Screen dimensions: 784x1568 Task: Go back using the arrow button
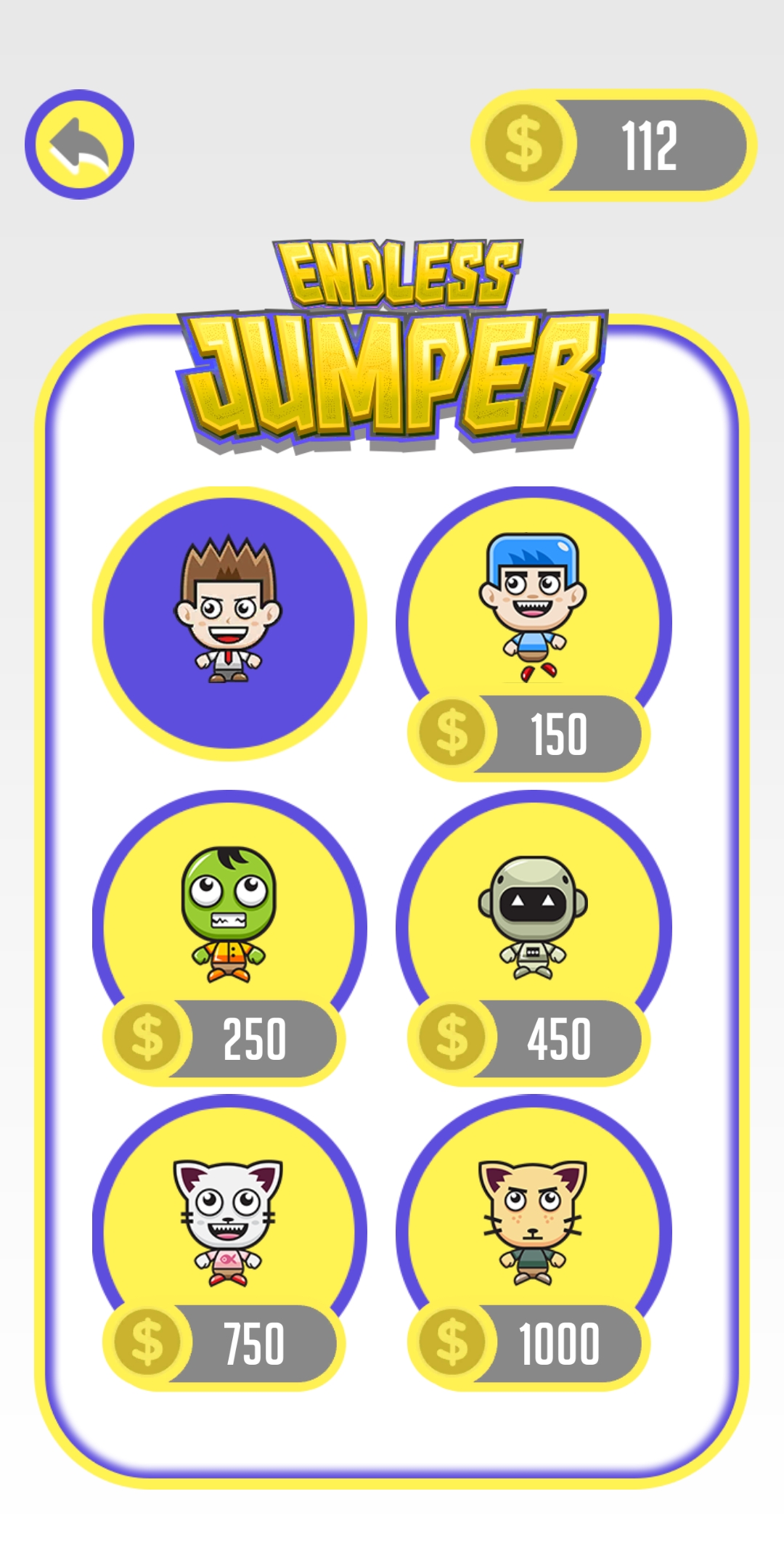coord(79,144)
